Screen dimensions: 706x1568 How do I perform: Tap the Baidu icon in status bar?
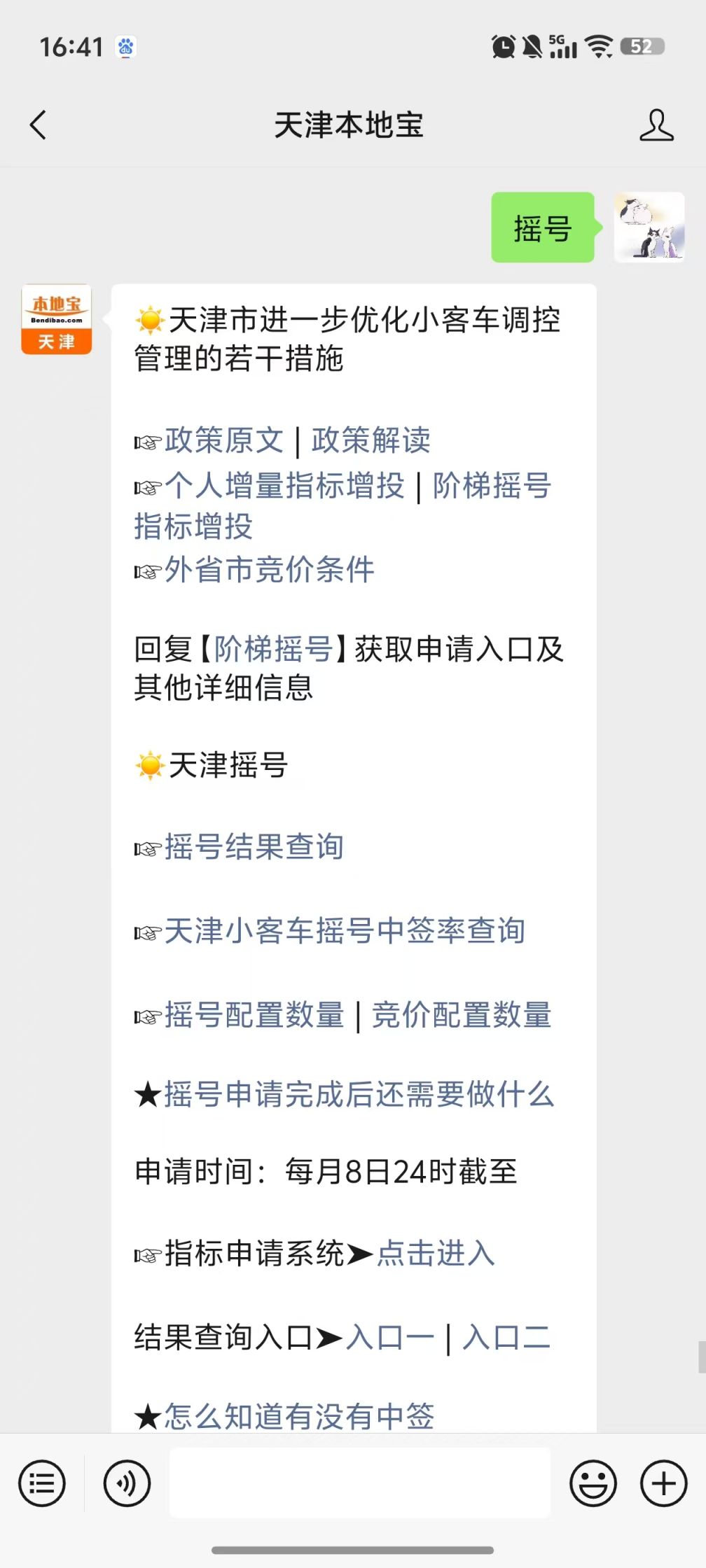(x=125, y=46)
